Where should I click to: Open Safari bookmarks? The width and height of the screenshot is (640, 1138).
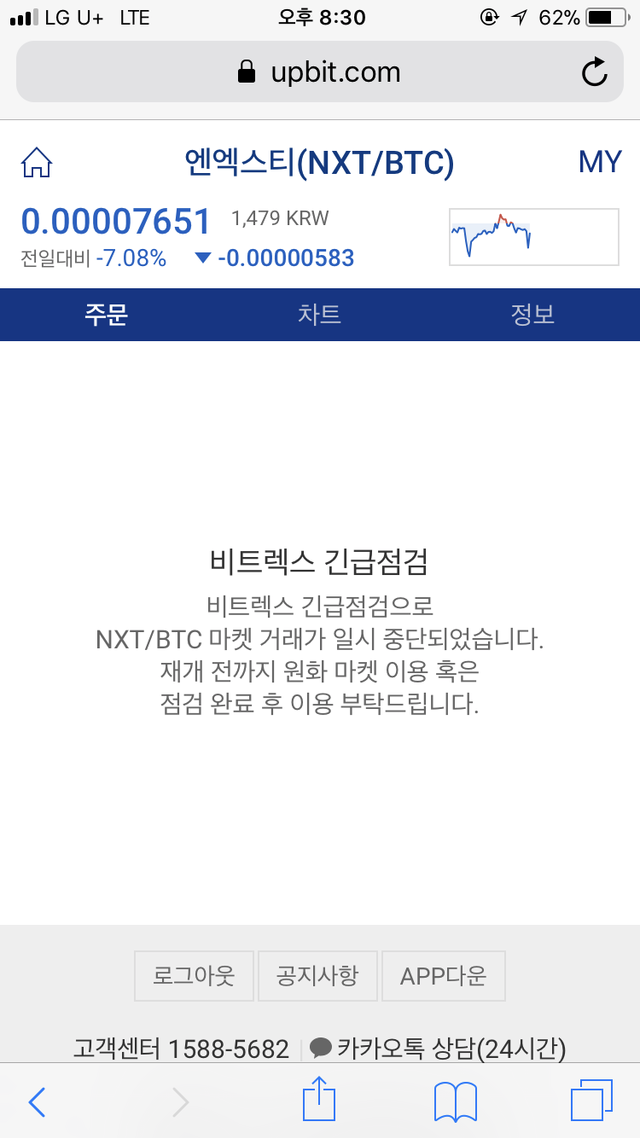click(x=456, y=1102)
